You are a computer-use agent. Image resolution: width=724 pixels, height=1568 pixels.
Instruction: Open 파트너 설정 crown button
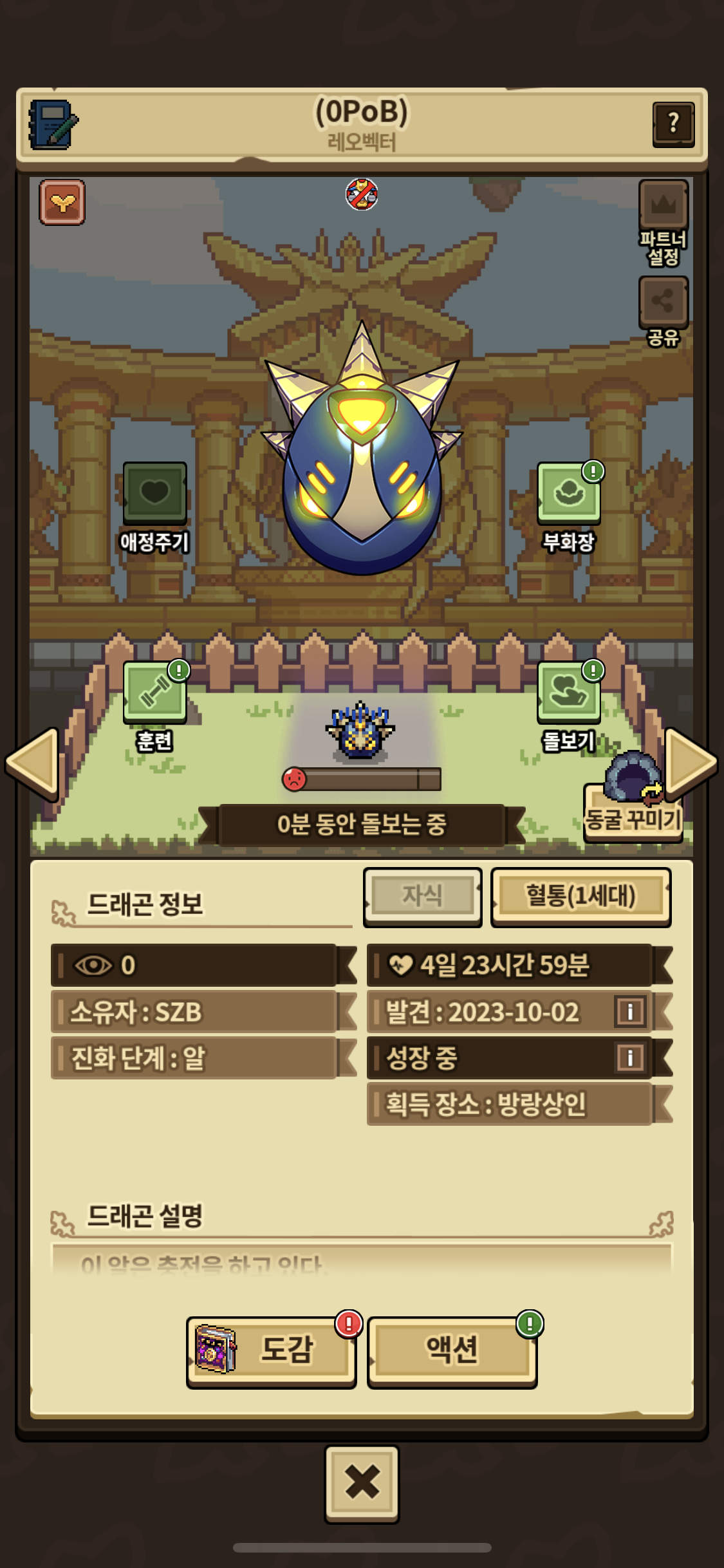pos(663,222)
